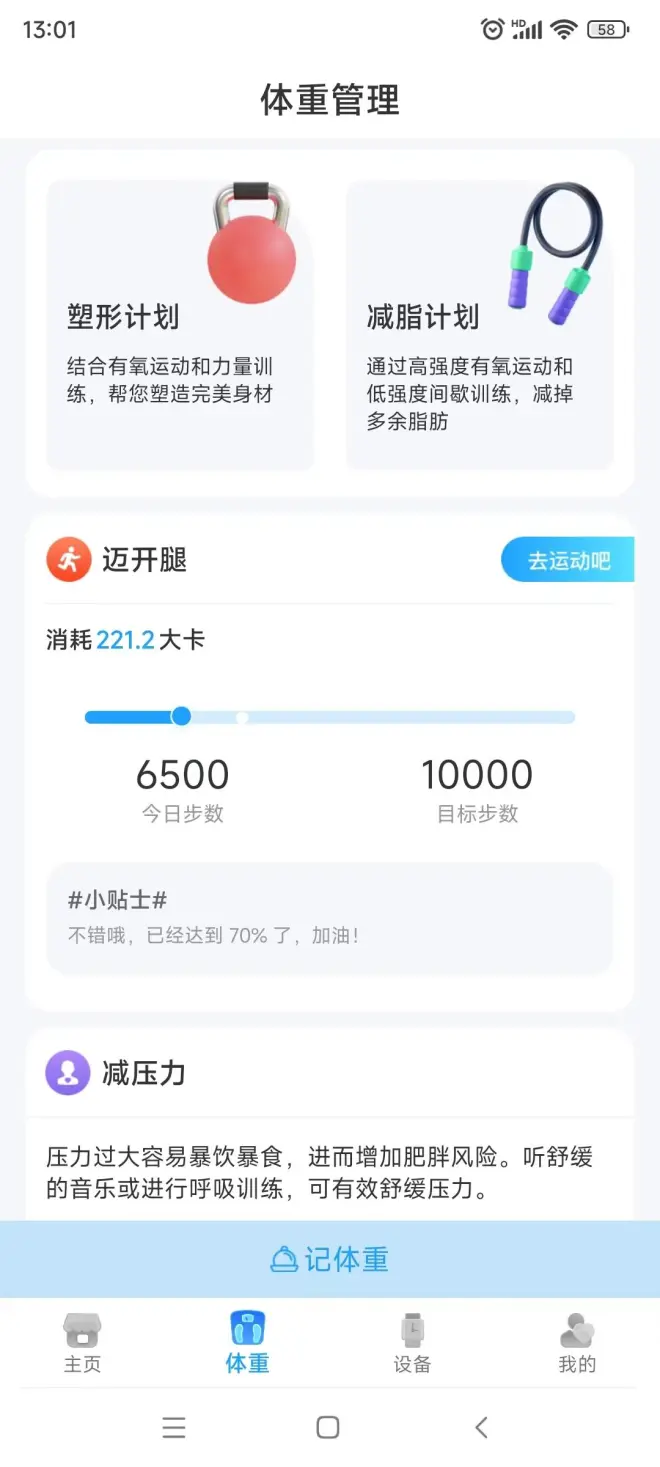Tap the 去运动吧 button
Viewport: 660px width, 1467px height.
(568, 561)
